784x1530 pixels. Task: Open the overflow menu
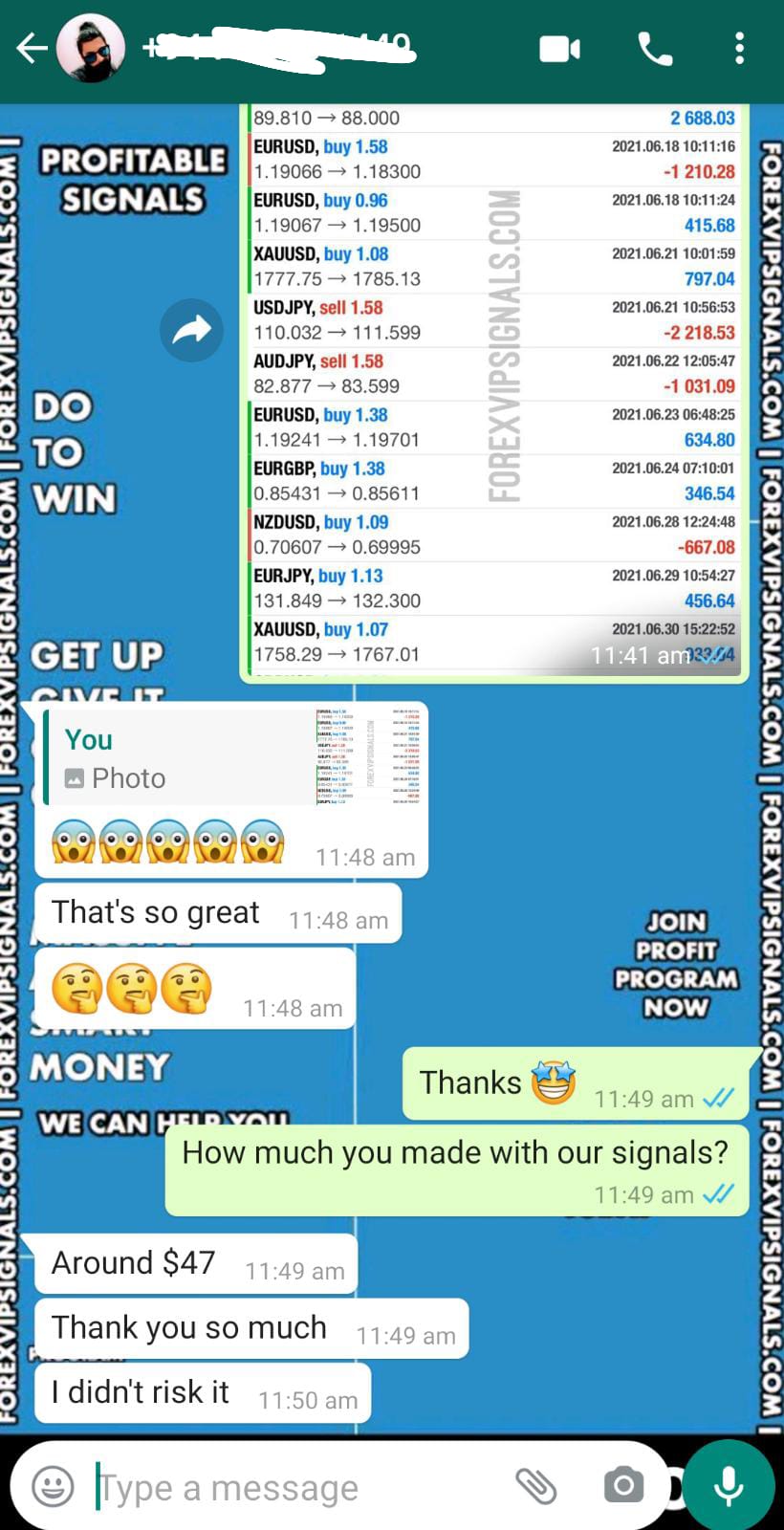pos(739,49)
